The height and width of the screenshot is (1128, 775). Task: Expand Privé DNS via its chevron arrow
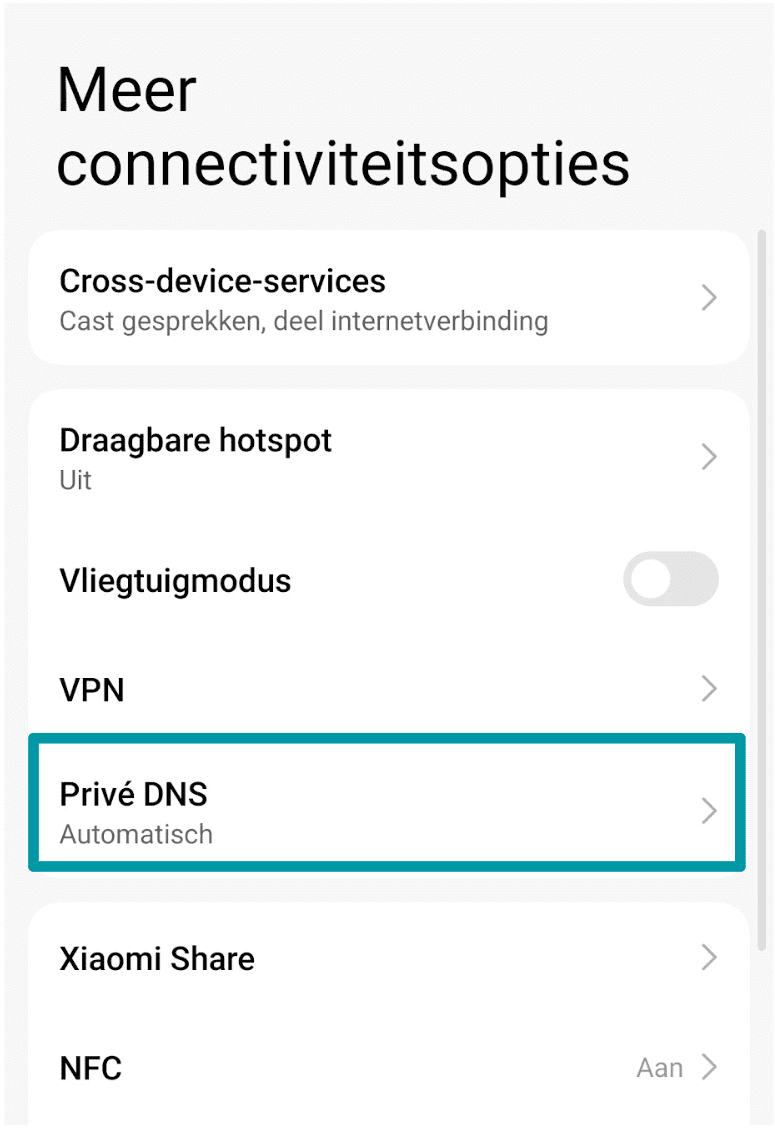coord(709,811)
